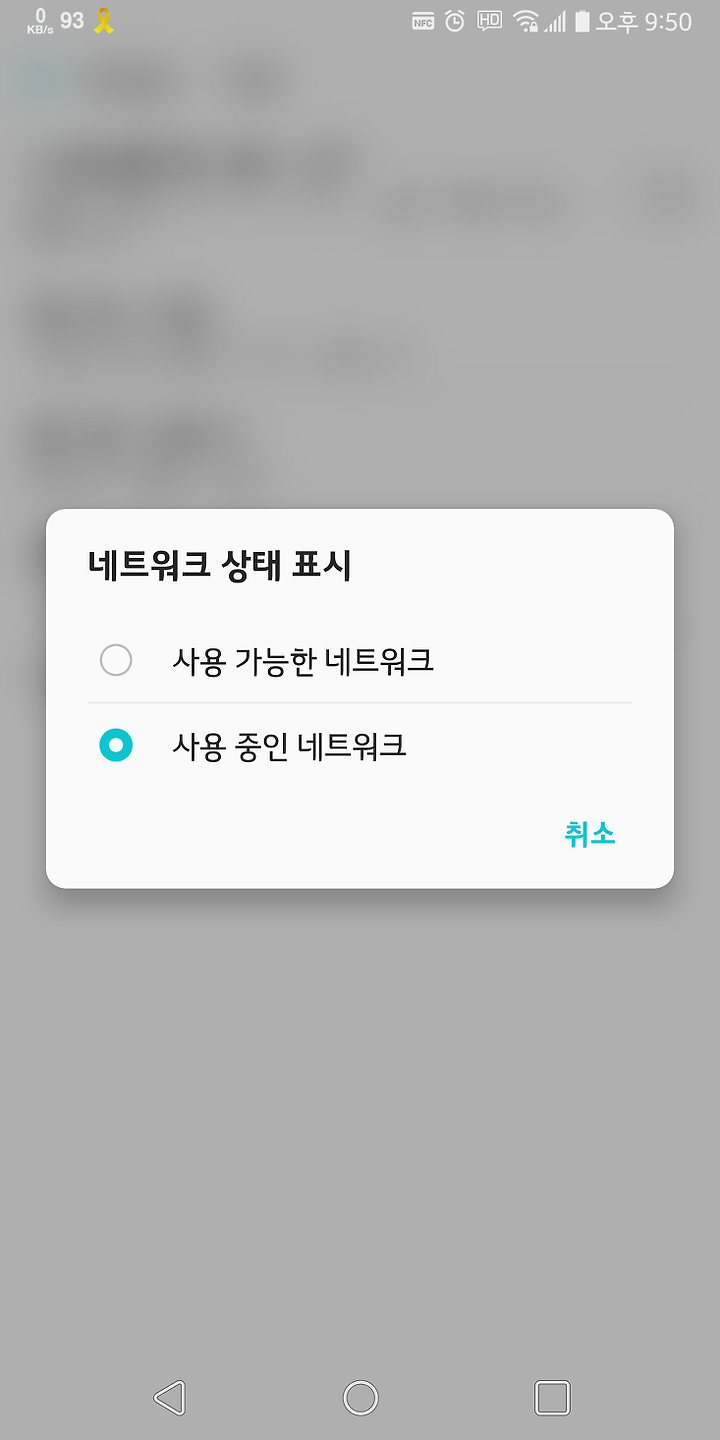Dismiss the dialog with 취소
The image size is (720, 1440).
point(590,833)
